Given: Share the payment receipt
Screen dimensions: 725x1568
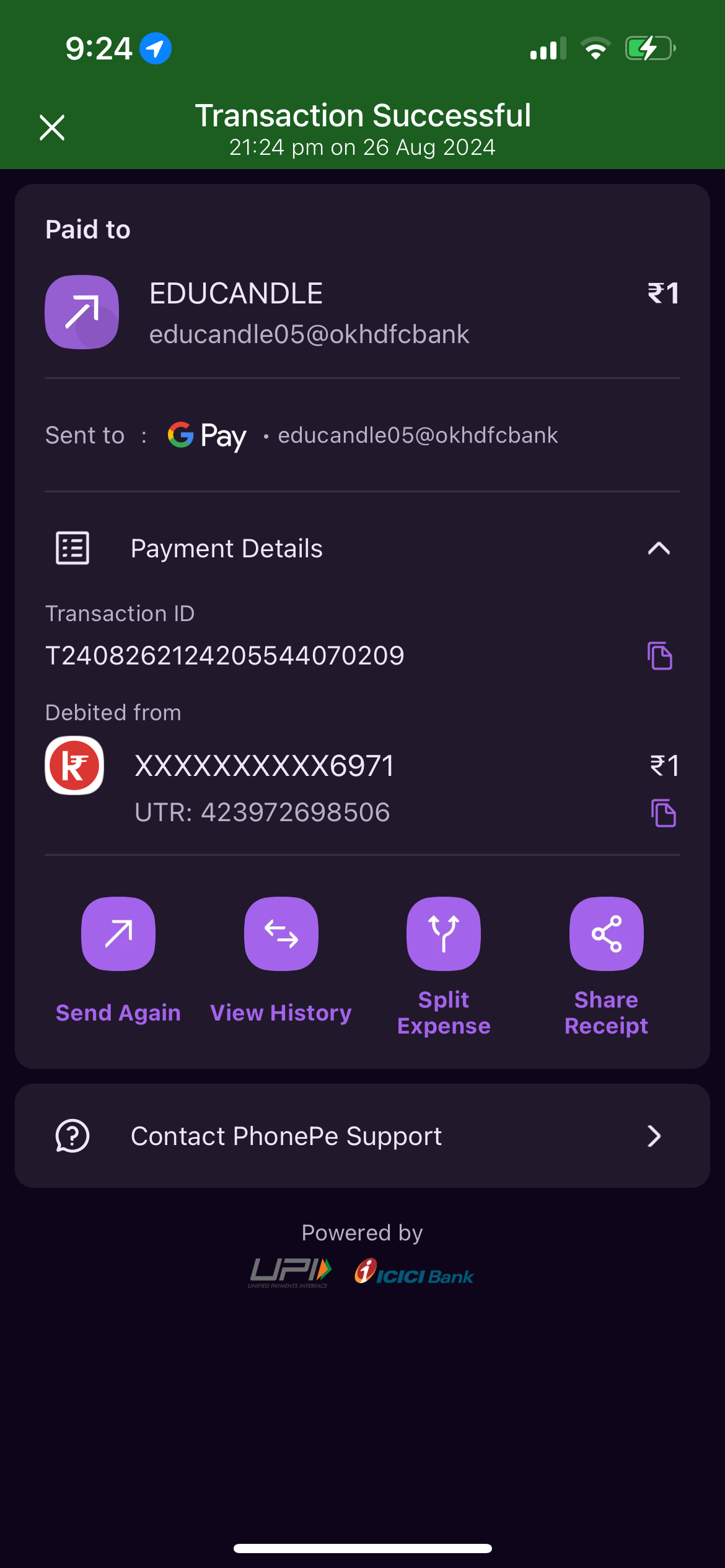Looking at the screenshot, I should coord(606,934).
